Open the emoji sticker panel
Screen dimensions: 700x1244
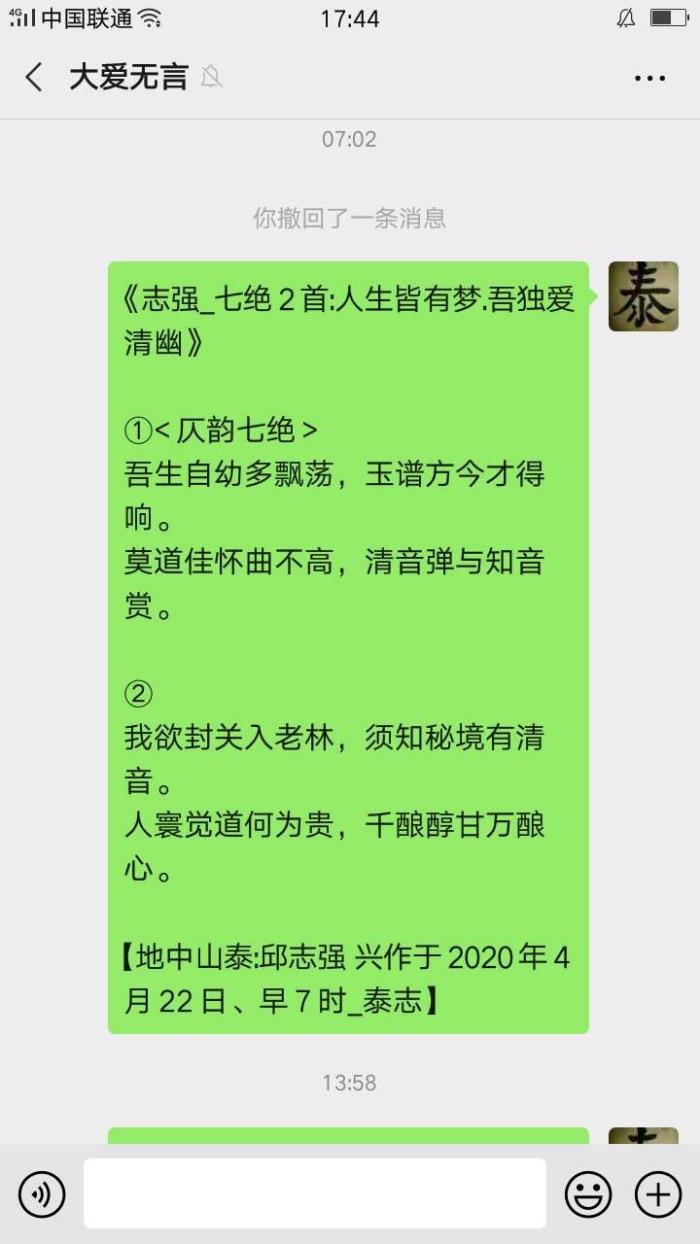click(x=588, y=1194)
